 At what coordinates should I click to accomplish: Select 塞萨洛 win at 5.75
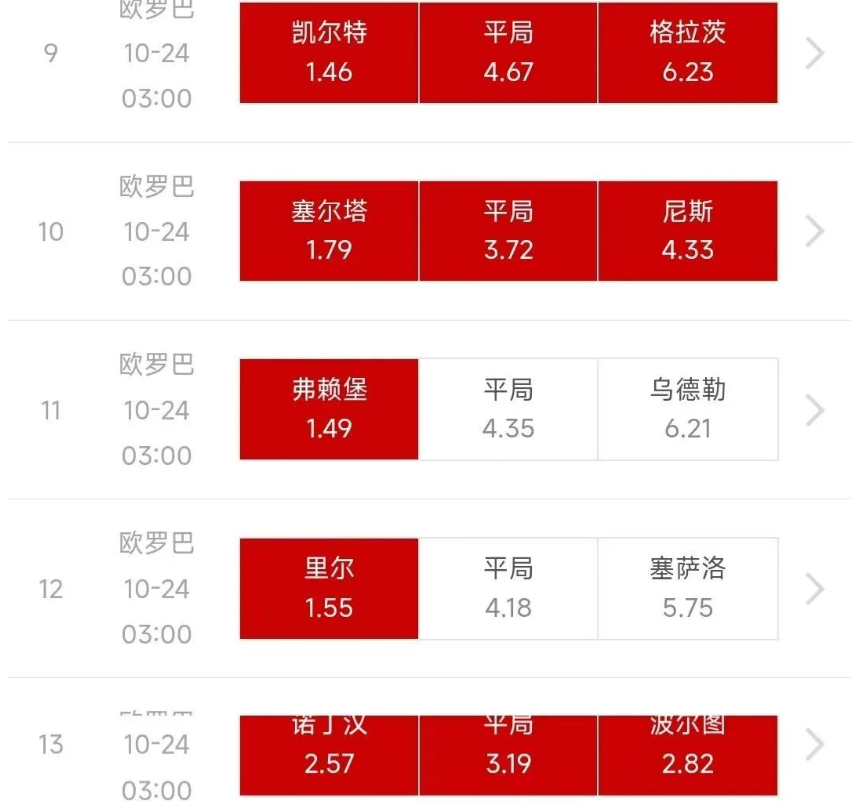click(688, 589)
